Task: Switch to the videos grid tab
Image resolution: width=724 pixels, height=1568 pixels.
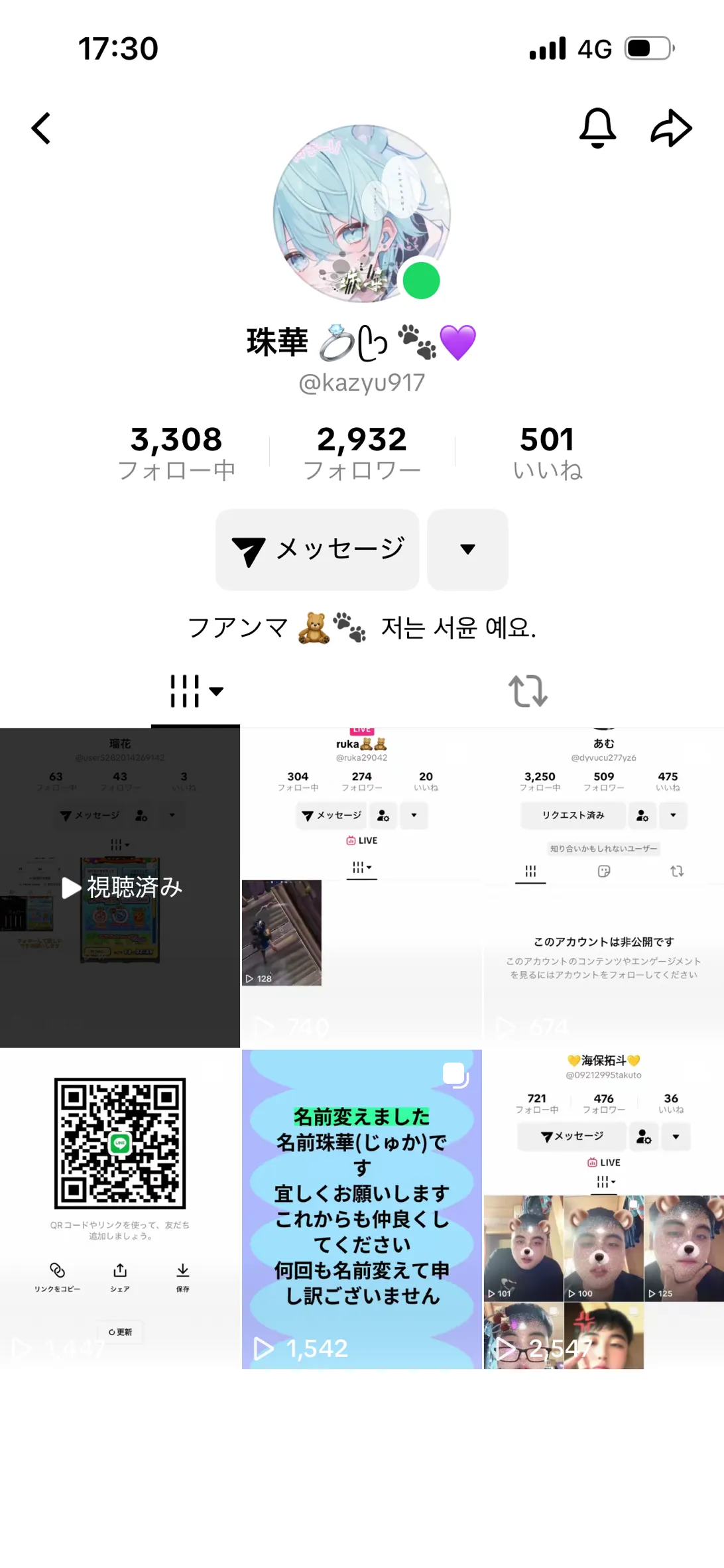Action: pyautogui.click(x=196, y=691)
